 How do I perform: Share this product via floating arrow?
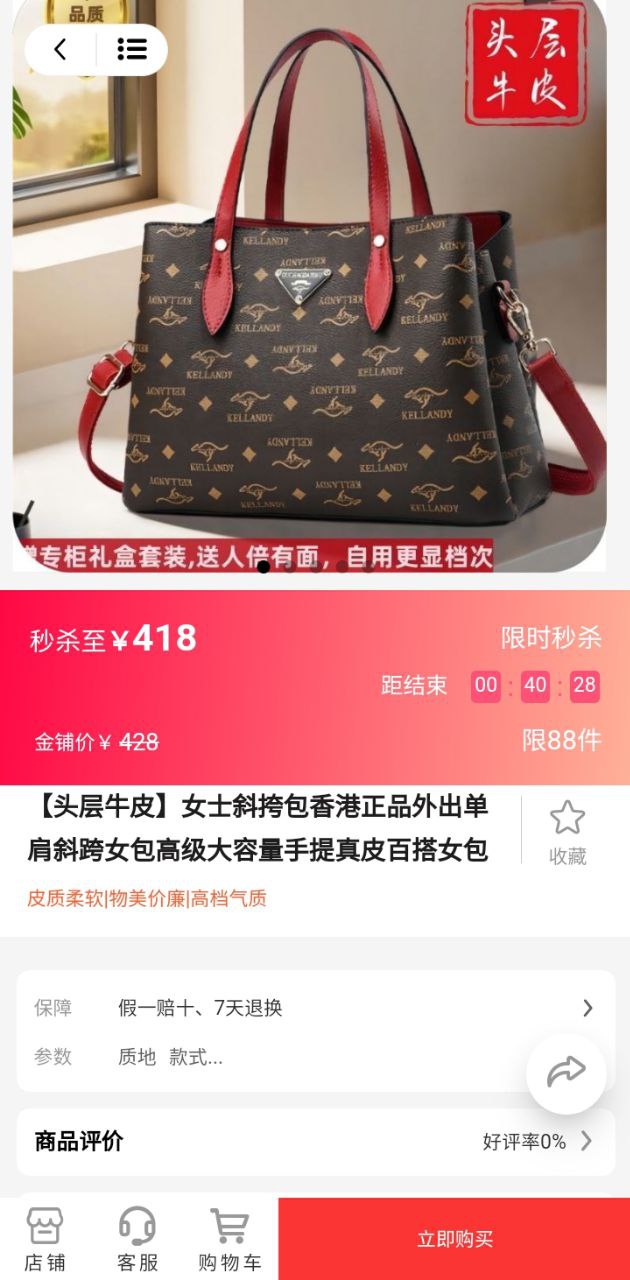pos(566,1074)
